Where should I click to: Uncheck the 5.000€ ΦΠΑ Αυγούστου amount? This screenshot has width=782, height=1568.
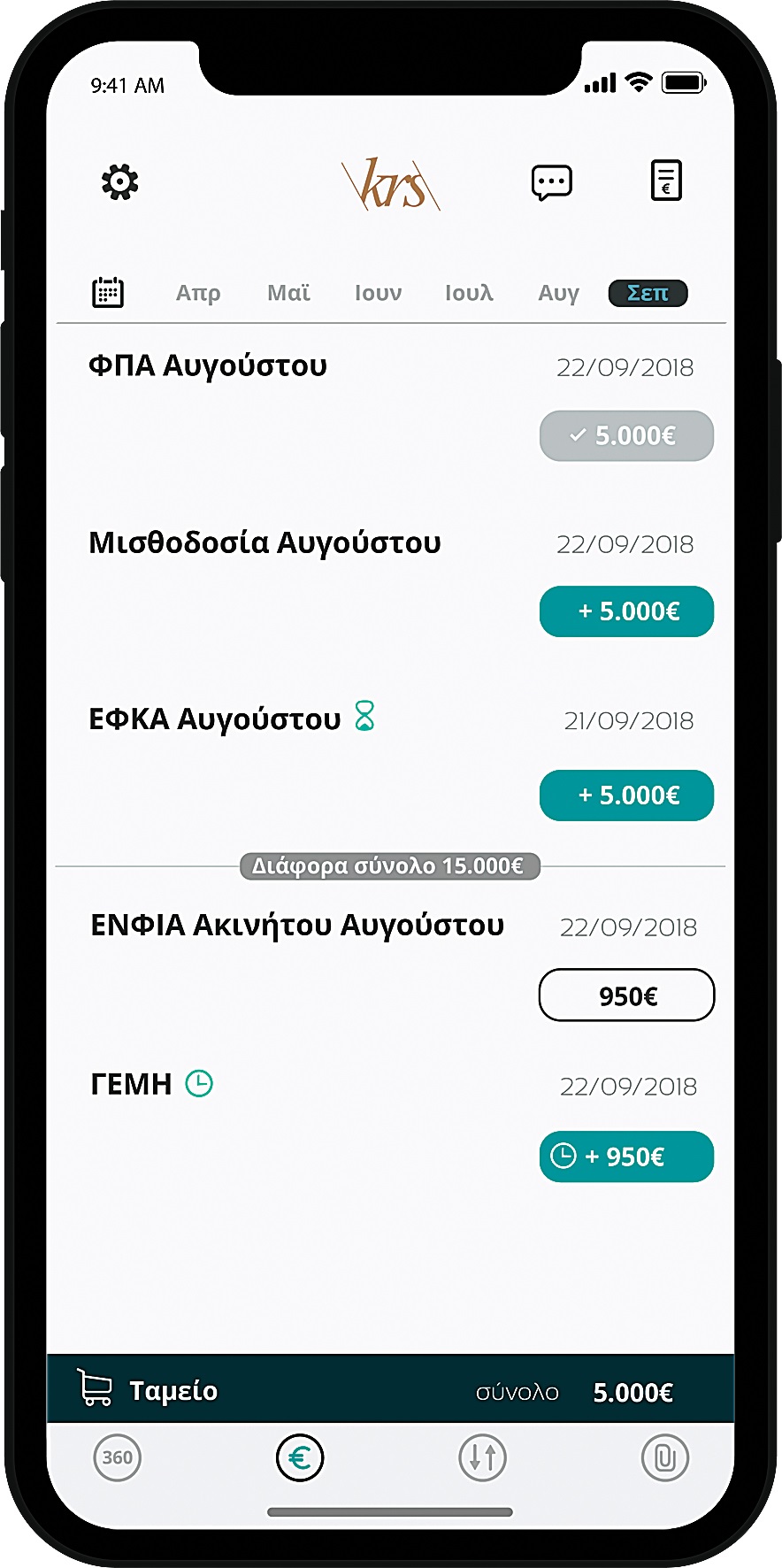[x=626, y=435]
